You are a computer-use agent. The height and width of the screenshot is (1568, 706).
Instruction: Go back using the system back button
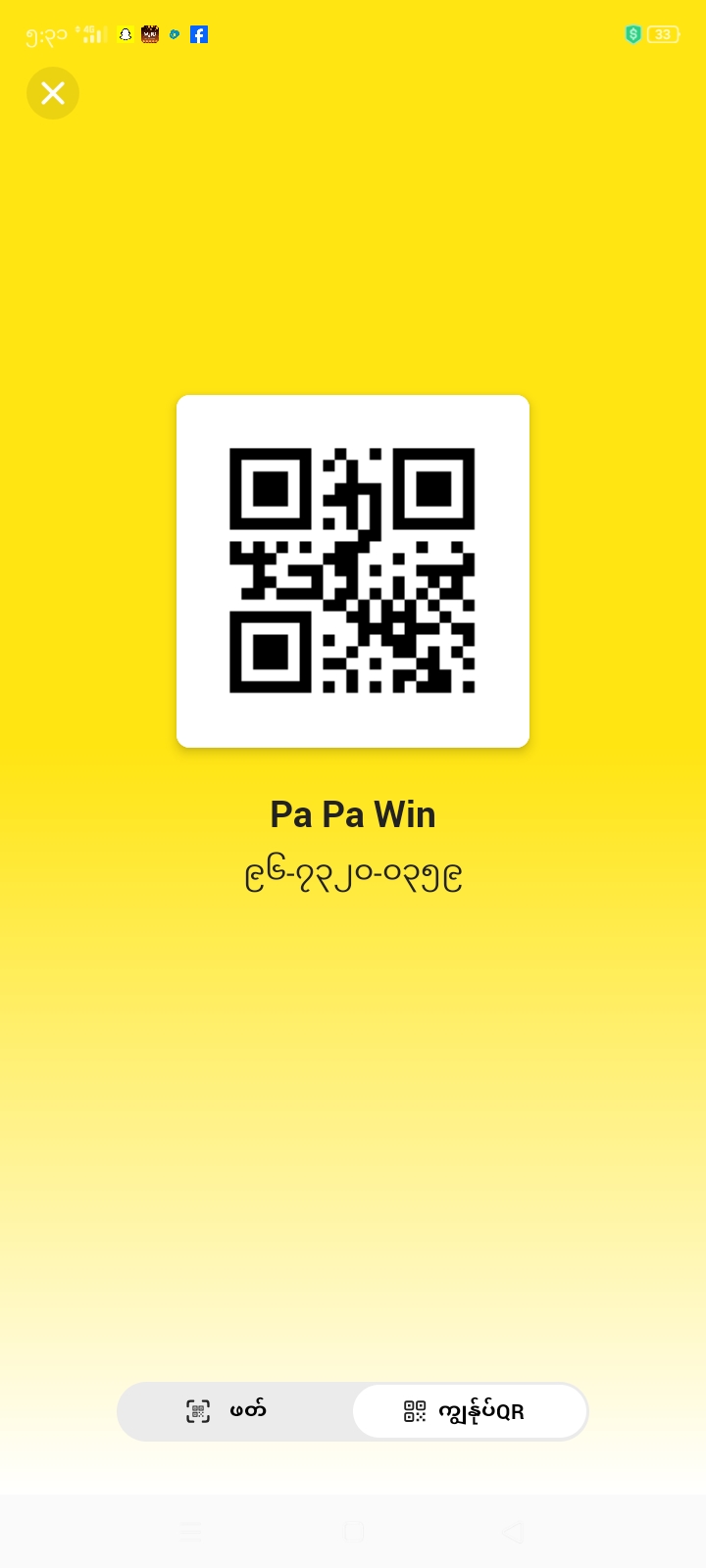point(513,1533)
